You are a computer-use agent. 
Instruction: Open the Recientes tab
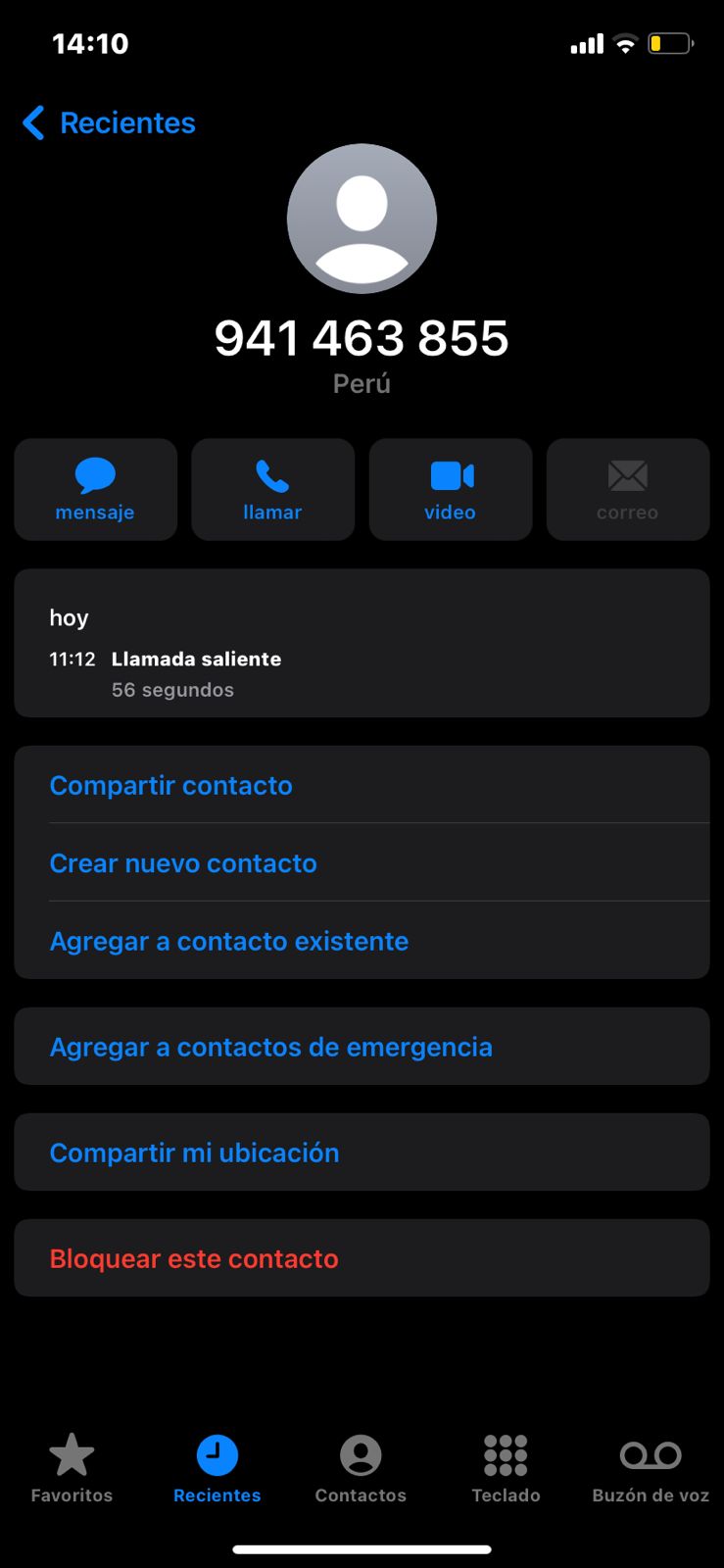click(217, 1469)
